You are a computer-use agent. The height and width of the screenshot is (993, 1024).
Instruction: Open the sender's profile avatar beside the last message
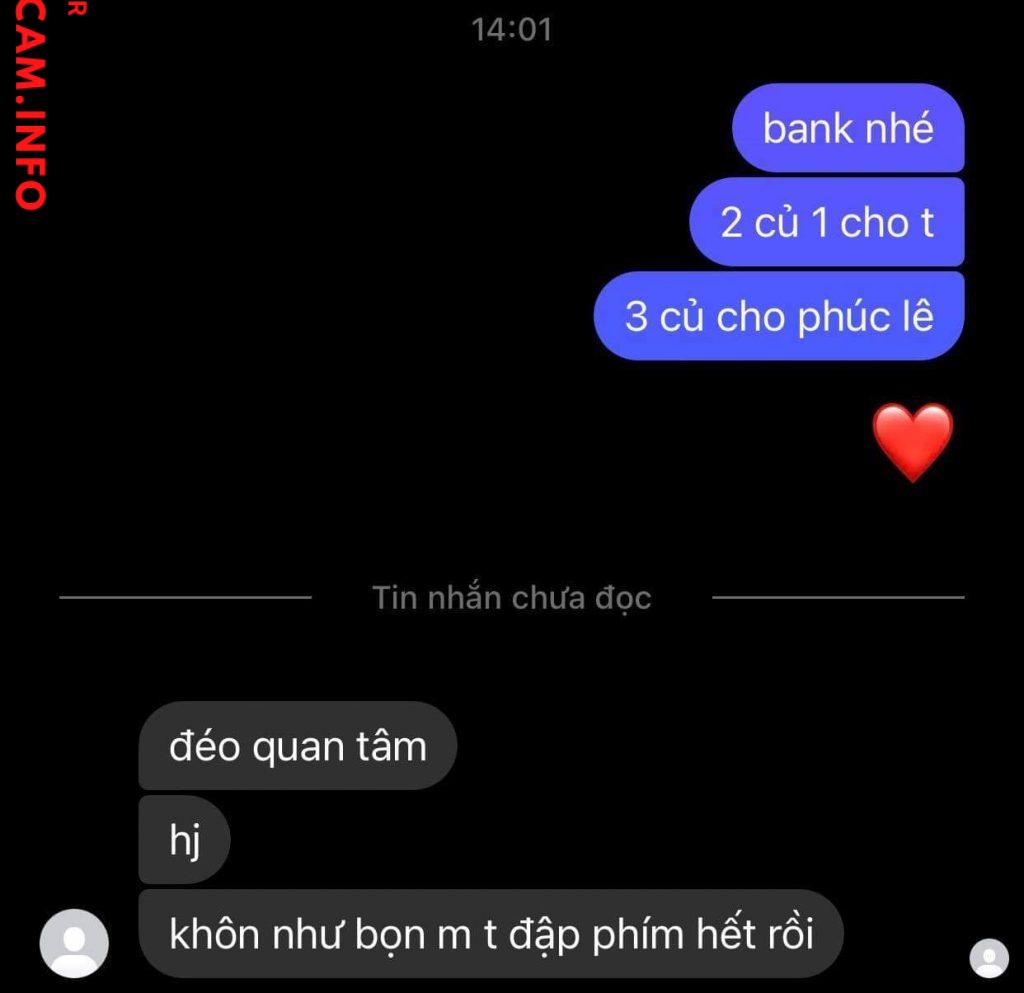pos(74,943)
